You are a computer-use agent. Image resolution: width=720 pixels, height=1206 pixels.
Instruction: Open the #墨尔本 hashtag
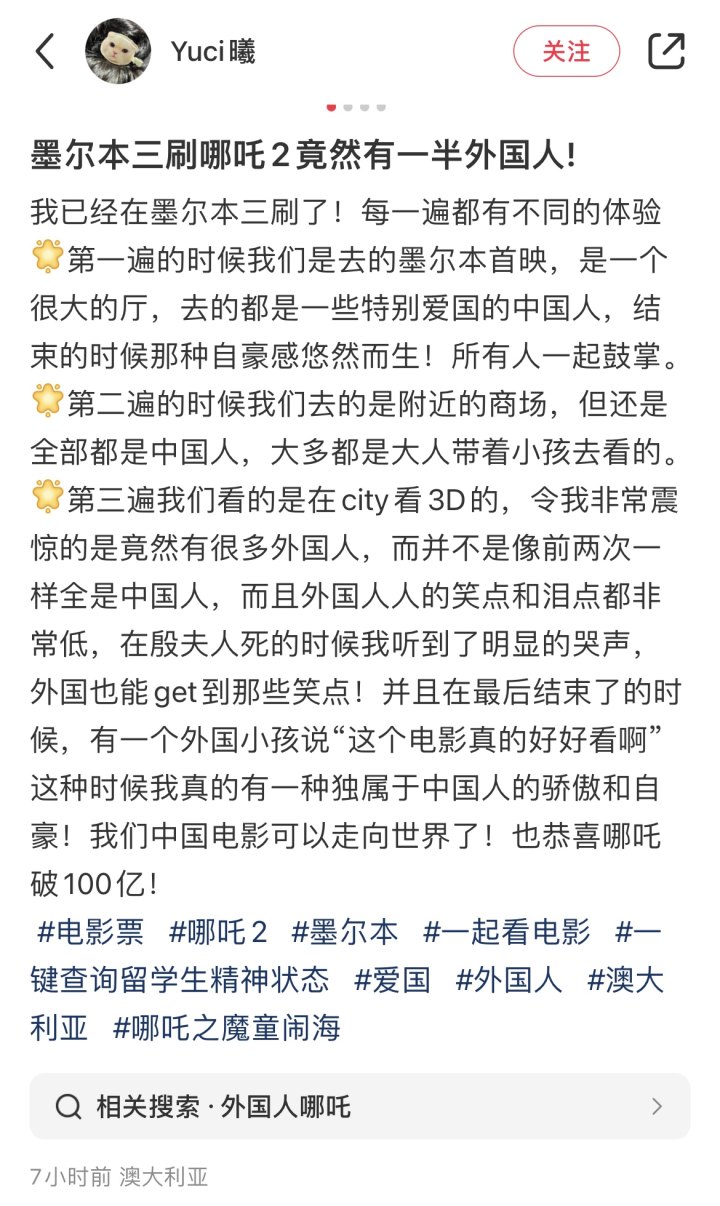pos(344,932)
